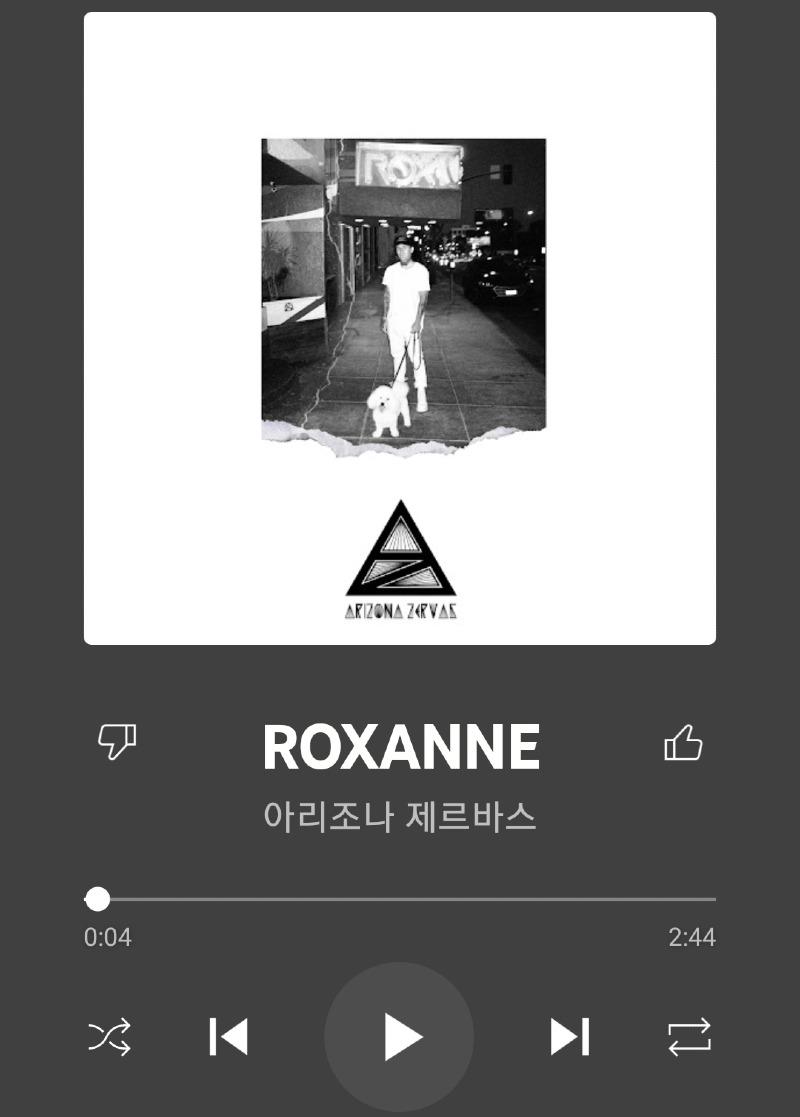
Task: Toggle repeat mode
Action: point(689,1036)
